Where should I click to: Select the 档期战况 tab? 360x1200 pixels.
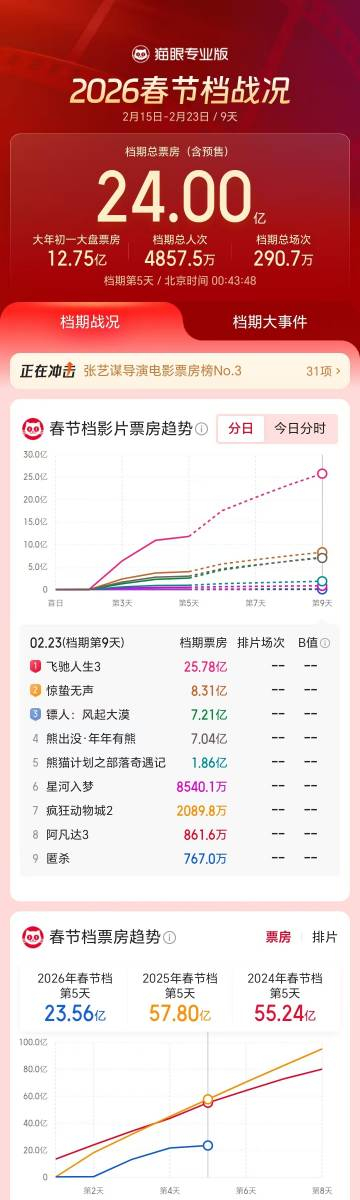90,321
